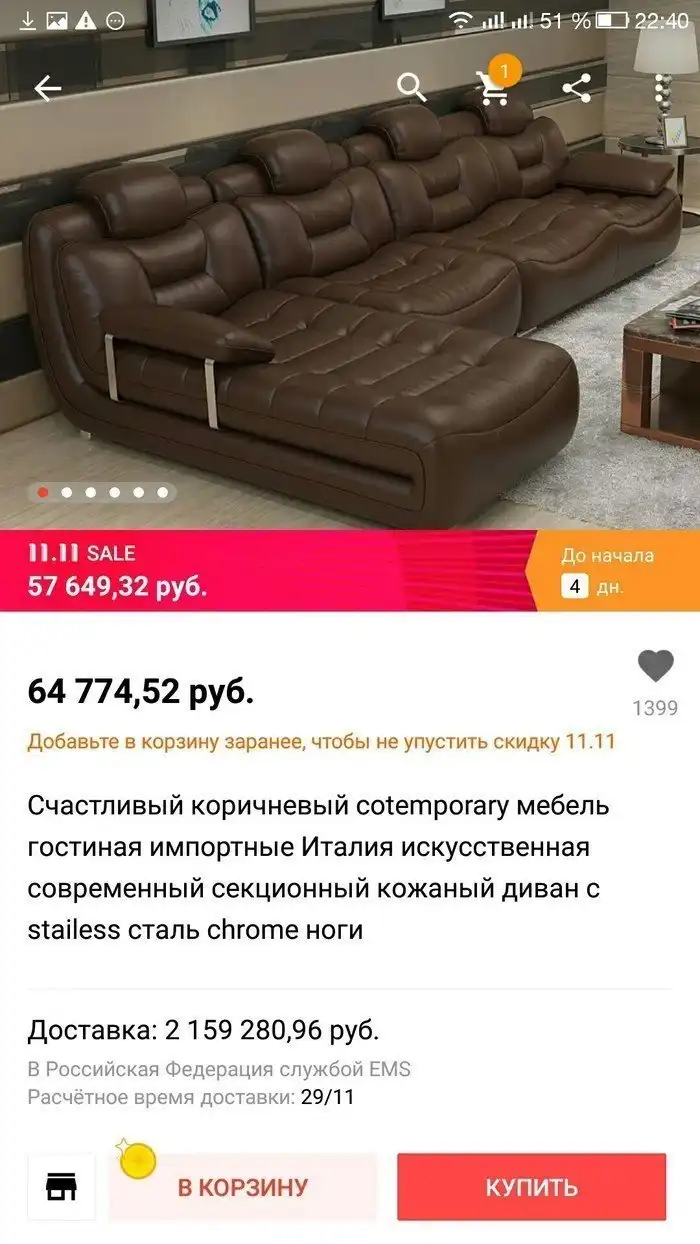This screenshot has width=700, height=1244.
Task: Go back using the arrow
Action: [47, 88]
